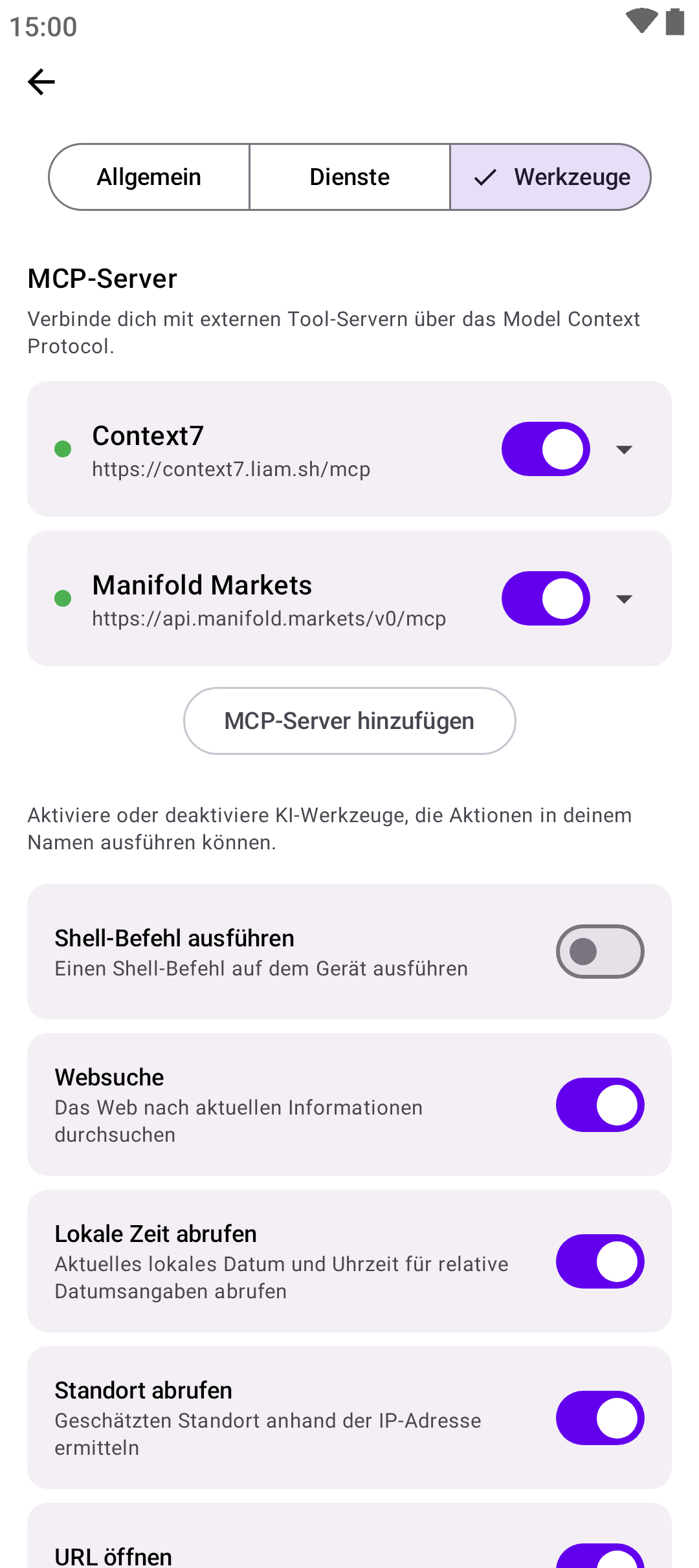Turn off Standort abrufen
699x1568 pixels.
(600, 1418)
